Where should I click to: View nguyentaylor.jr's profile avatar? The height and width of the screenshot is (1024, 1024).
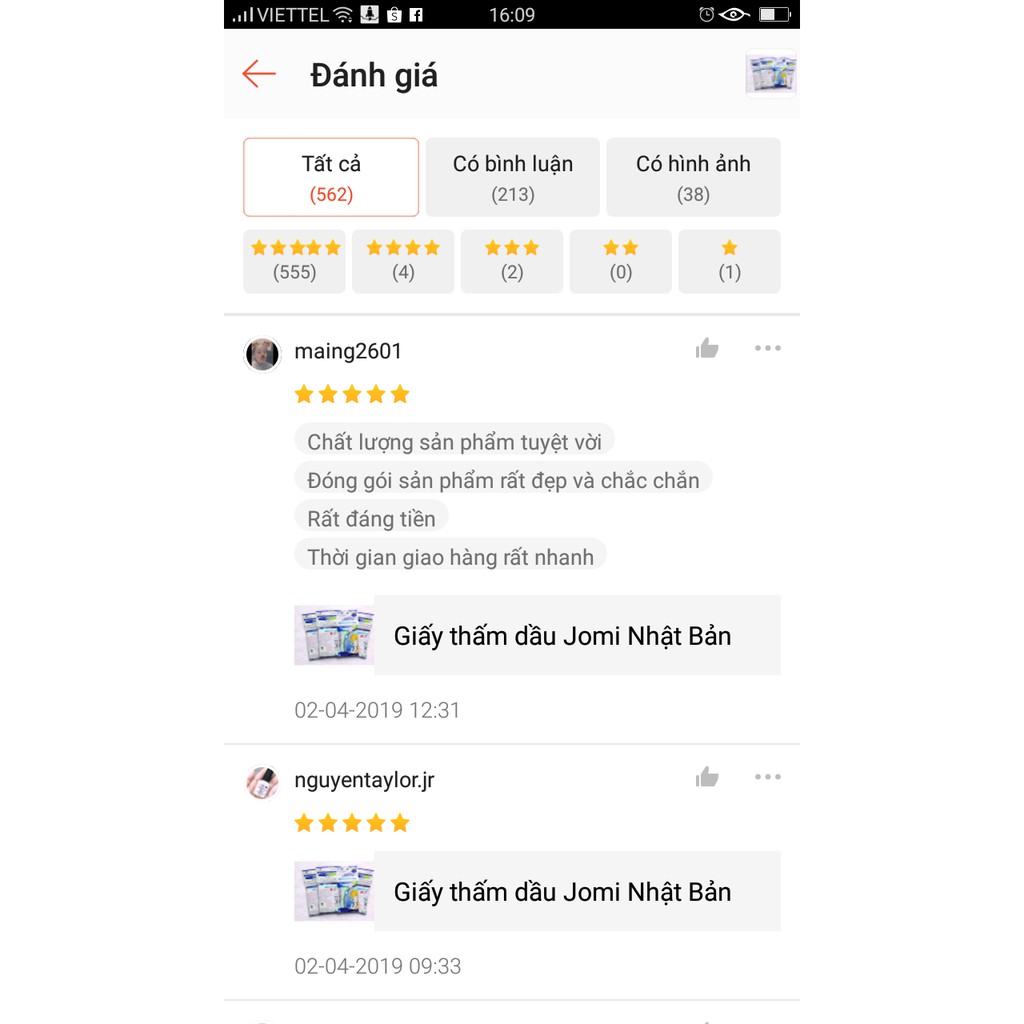click(262, 782)
